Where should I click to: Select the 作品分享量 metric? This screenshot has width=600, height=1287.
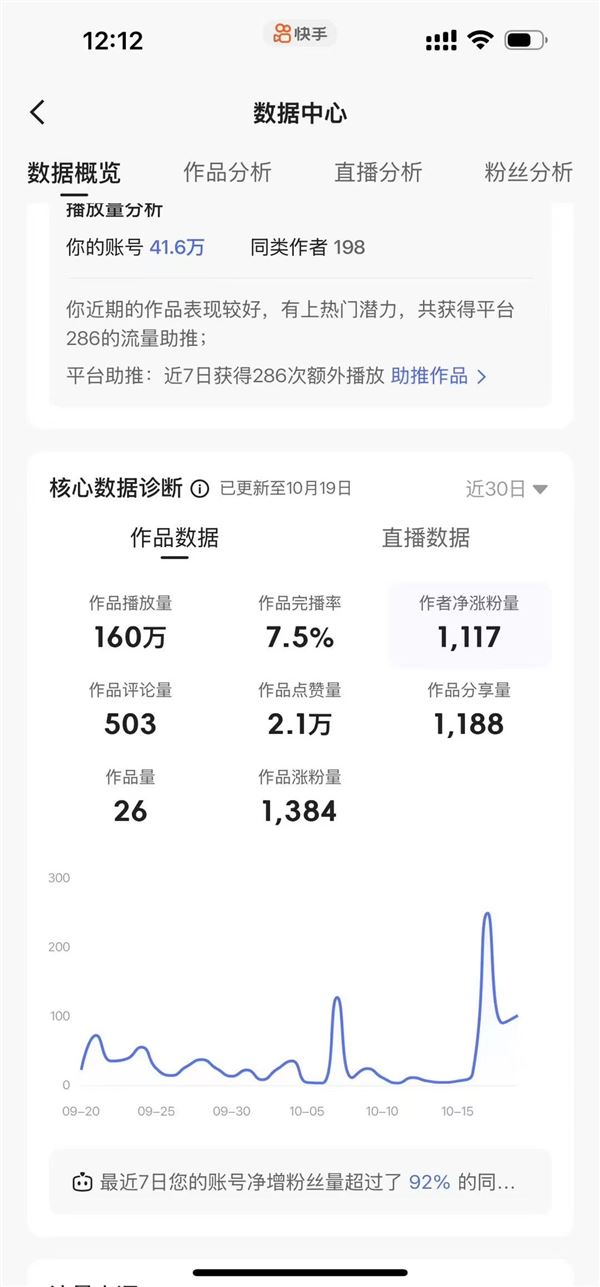click(469, 710)
